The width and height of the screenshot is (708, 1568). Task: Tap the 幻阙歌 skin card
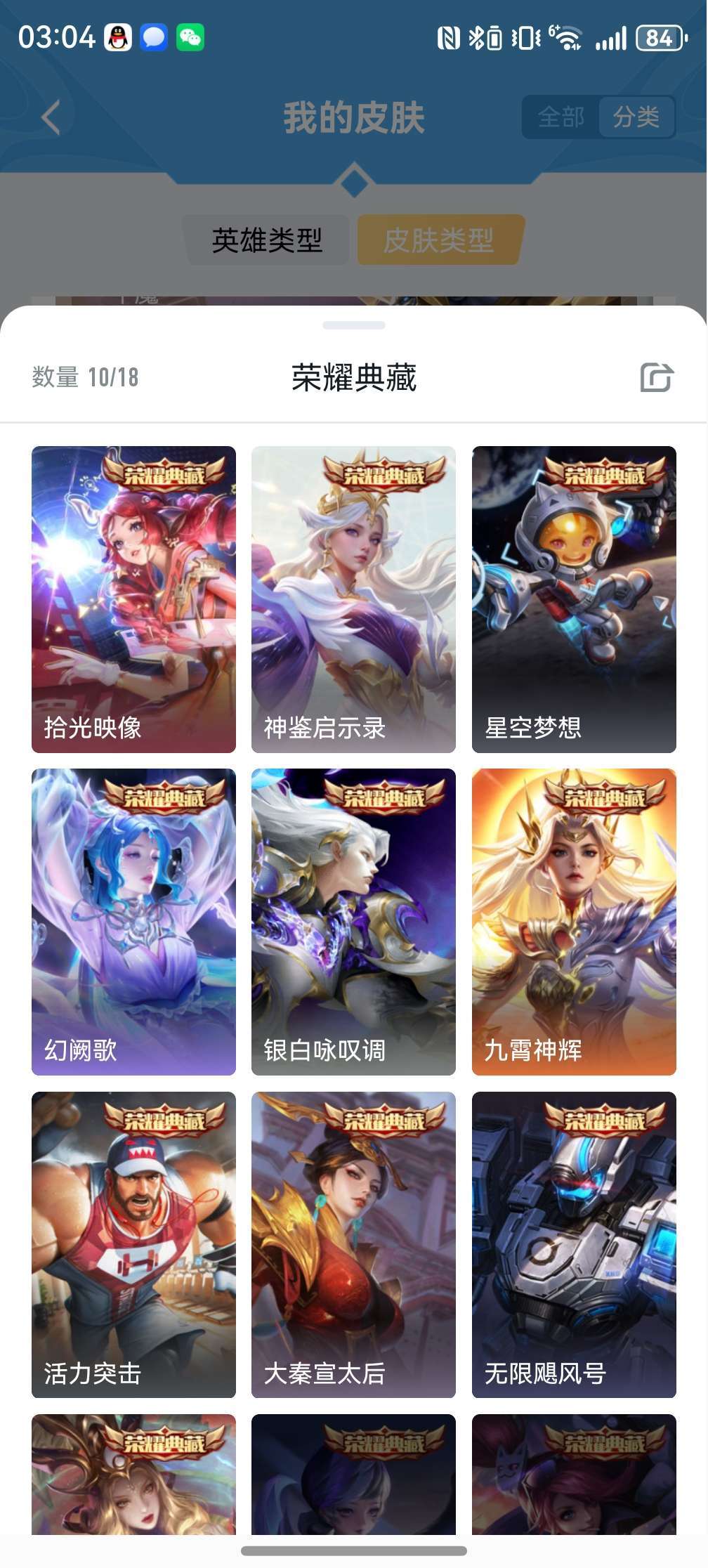pyautogui.click(x=133, y=922)
